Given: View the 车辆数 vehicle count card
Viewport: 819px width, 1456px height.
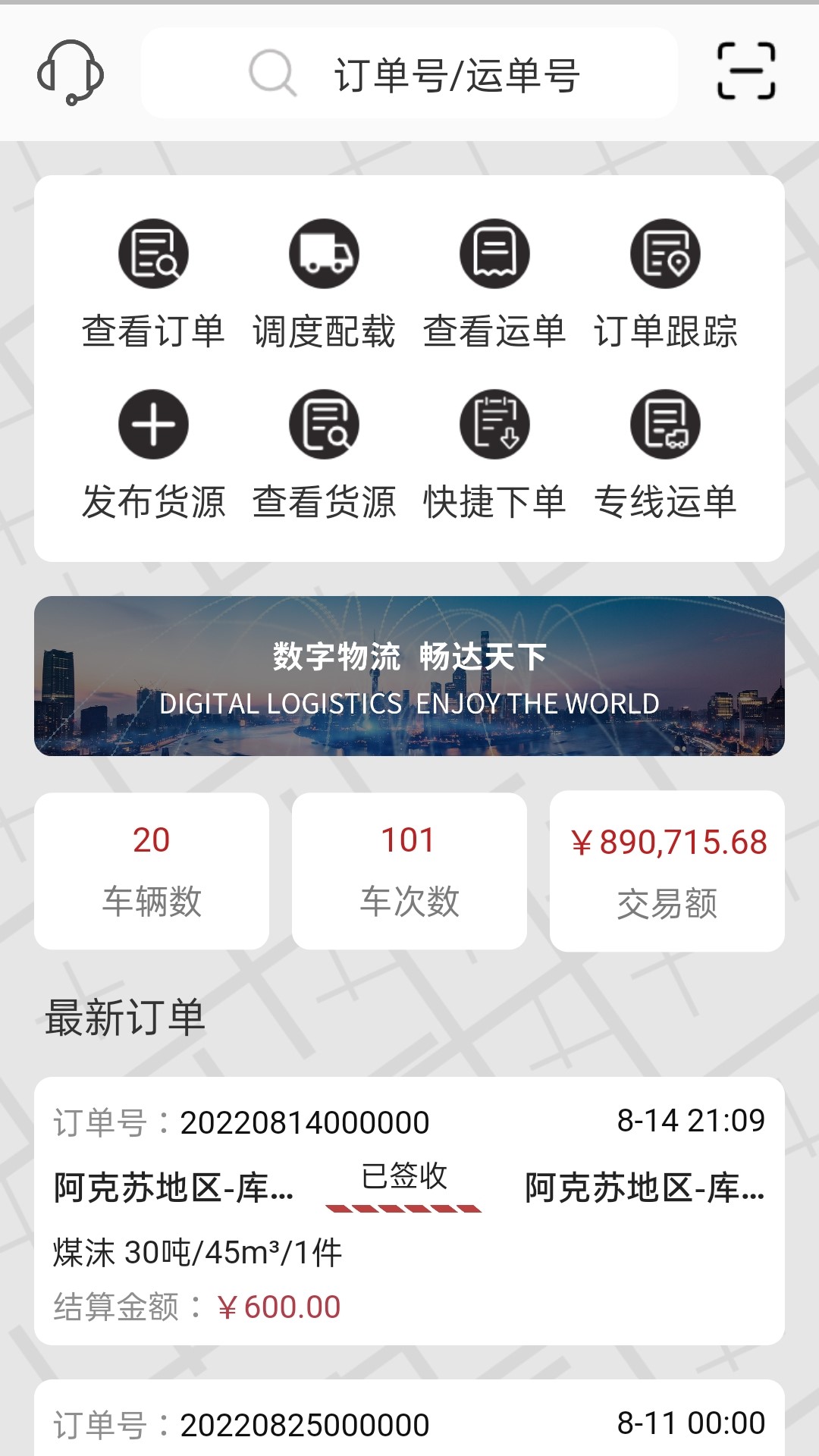Looking at the screenshot, I should (x=152, y=871).
